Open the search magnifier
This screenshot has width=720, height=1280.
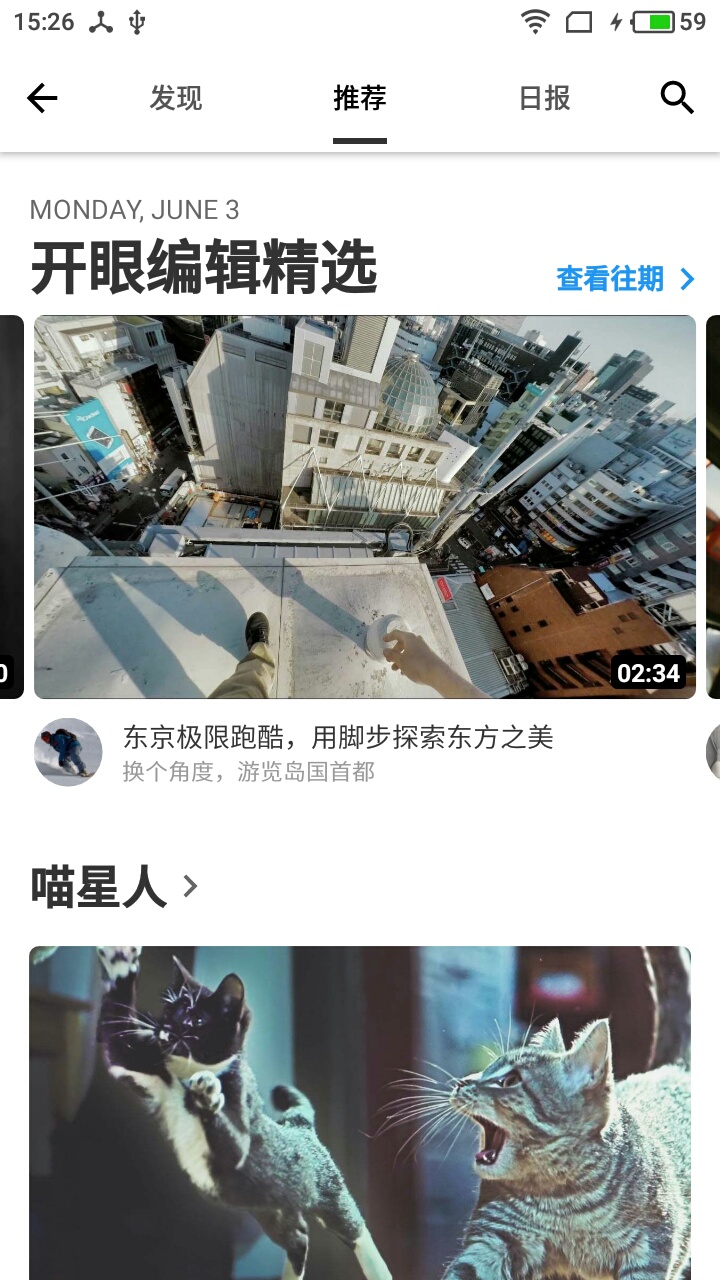point(677,98)
